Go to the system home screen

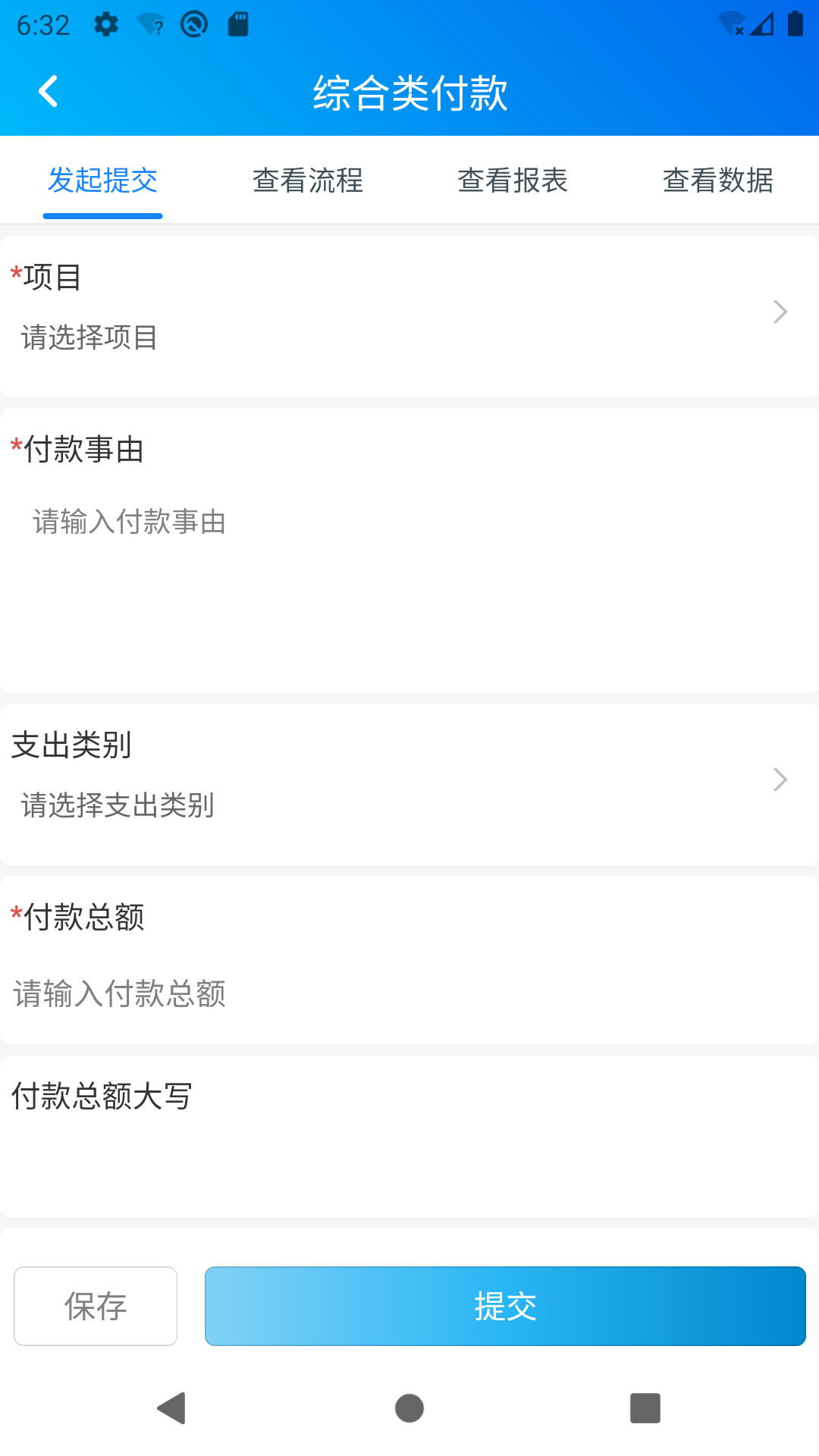pyautogui.click(x=409, y=1408)
